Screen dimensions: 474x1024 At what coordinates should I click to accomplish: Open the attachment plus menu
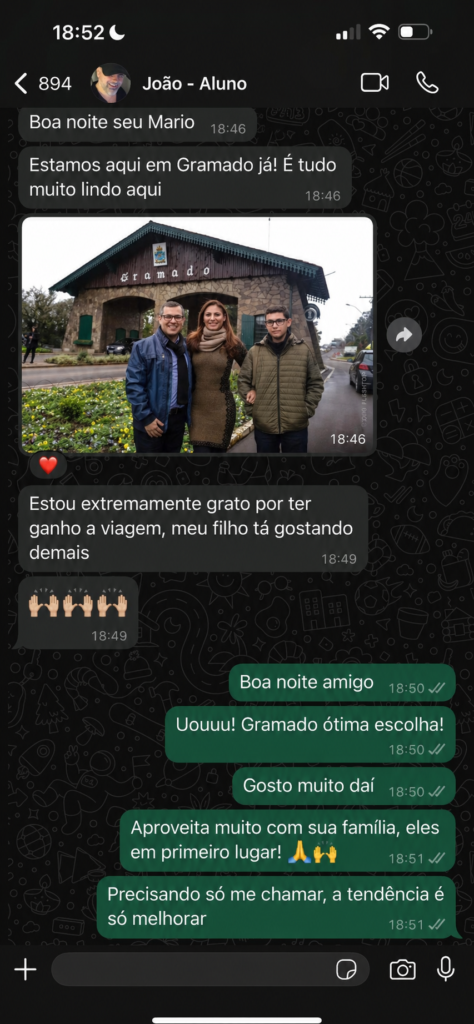pyautogui.click(x=25, y=970)
